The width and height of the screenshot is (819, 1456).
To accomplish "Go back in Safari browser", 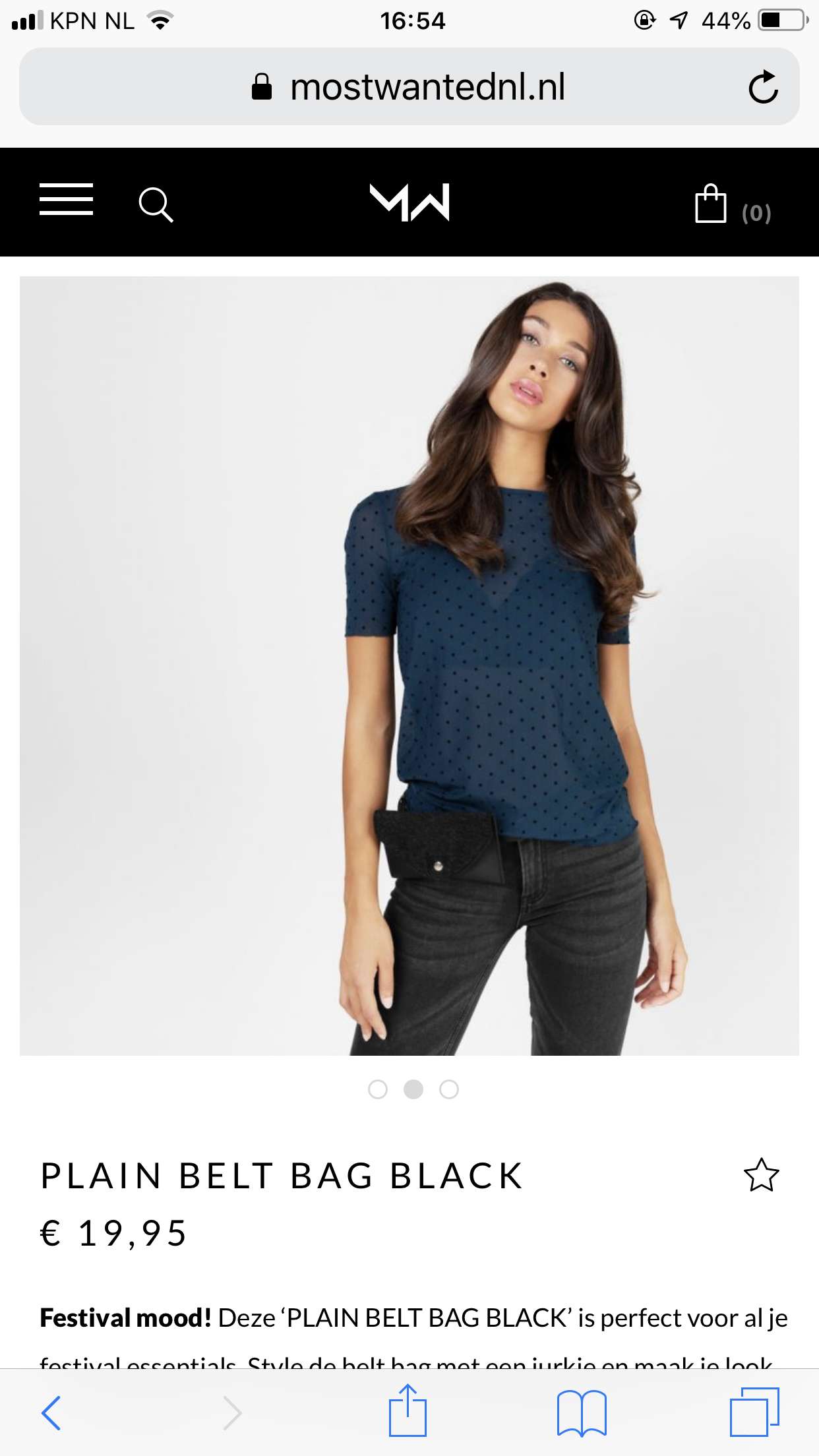I will pos(51,1412).
